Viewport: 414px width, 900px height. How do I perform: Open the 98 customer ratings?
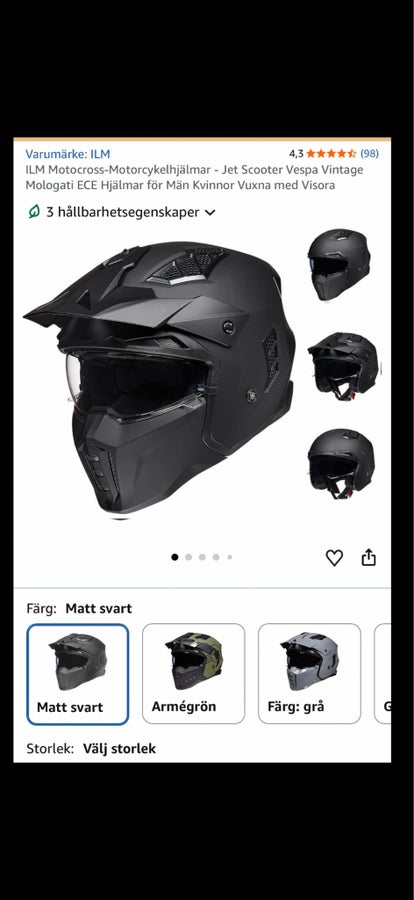[369, 154]
